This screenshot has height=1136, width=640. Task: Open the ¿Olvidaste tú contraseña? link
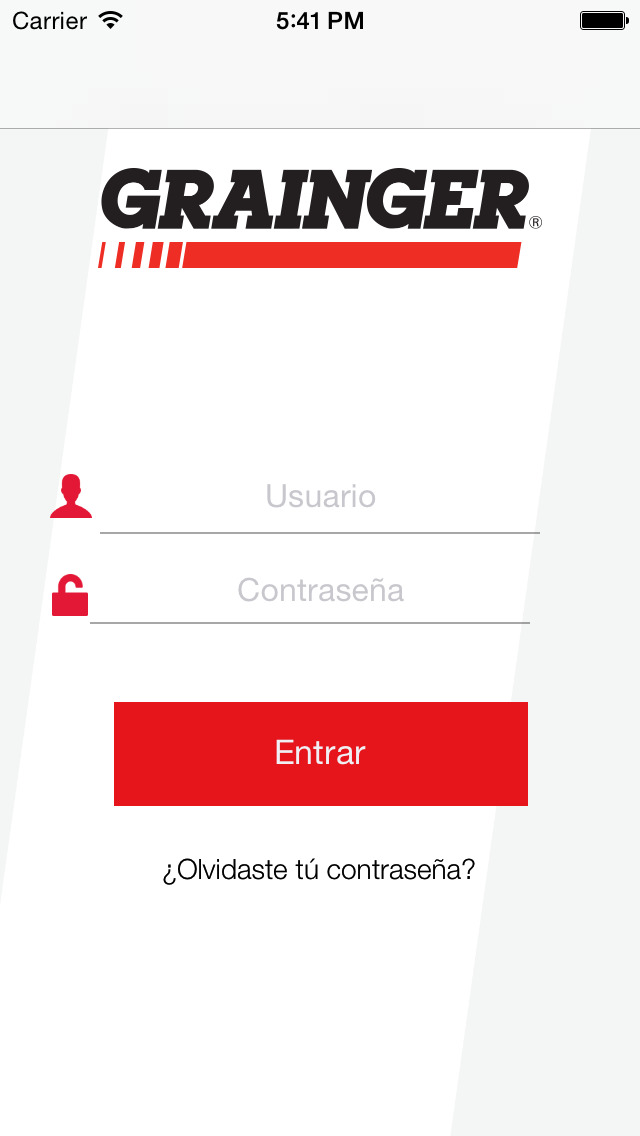click(x=319, y=870)
